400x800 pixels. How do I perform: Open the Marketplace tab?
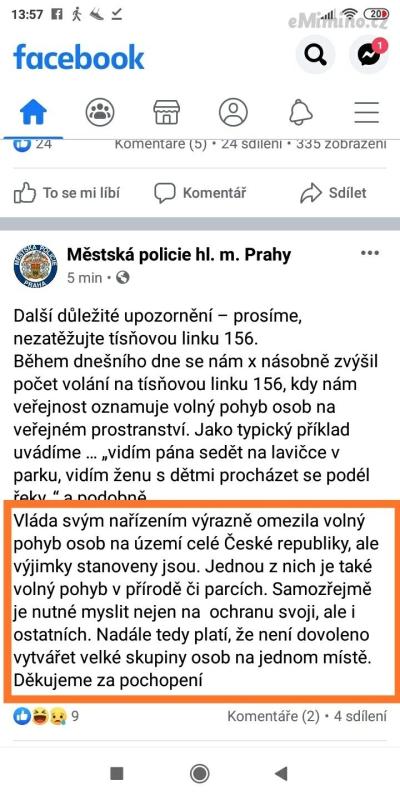pyautogui.click(x=166, y=112)
